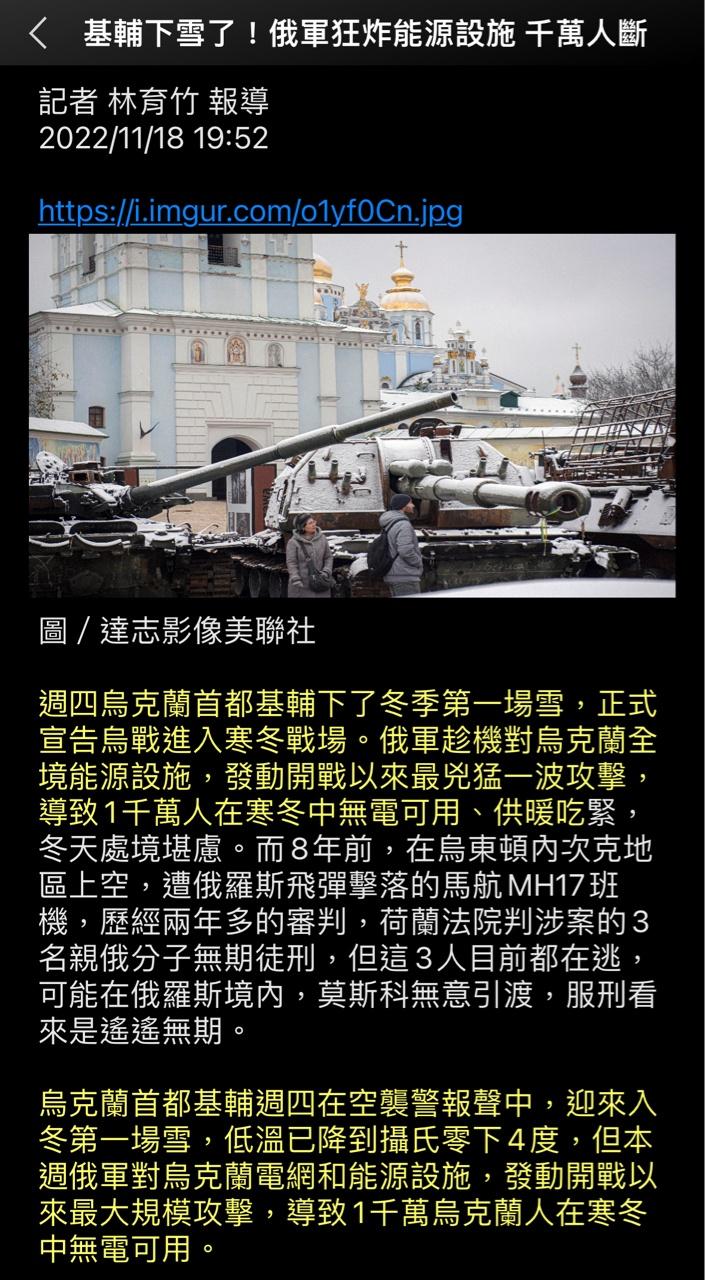705x1280 pixels.
Task: View the snowy tank photo in Kyiv
Action: (x=352, y=415)
